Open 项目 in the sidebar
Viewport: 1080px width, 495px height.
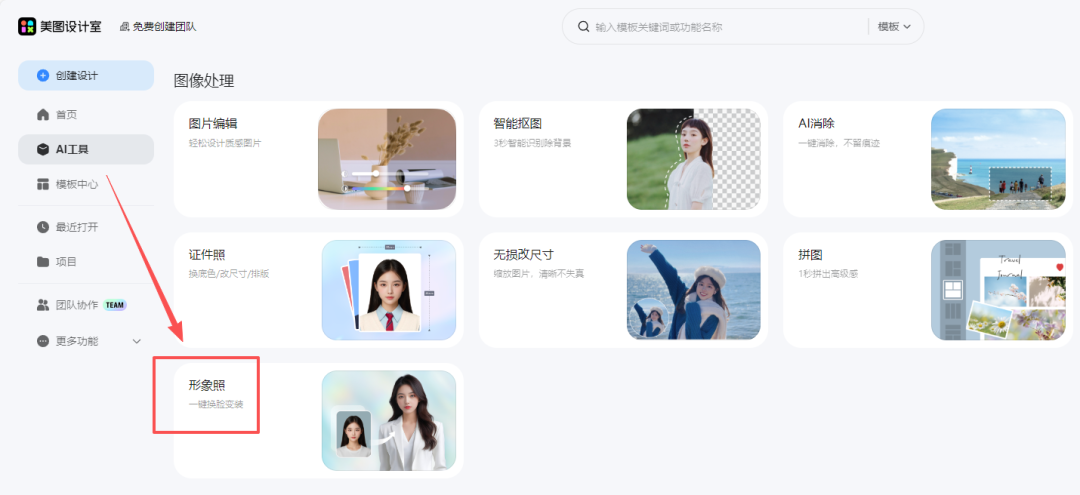click(x=66, y=262)
